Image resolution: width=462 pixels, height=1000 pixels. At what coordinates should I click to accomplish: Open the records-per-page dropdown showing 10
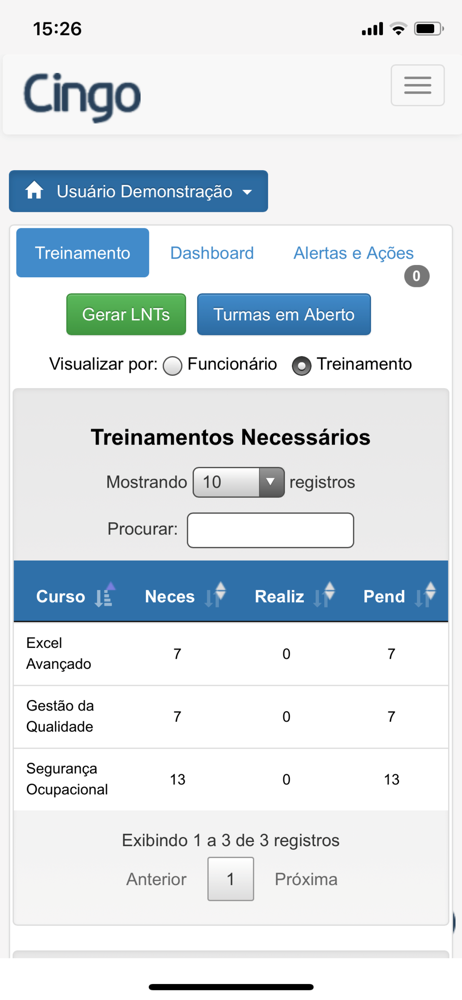tap(239, 482)
